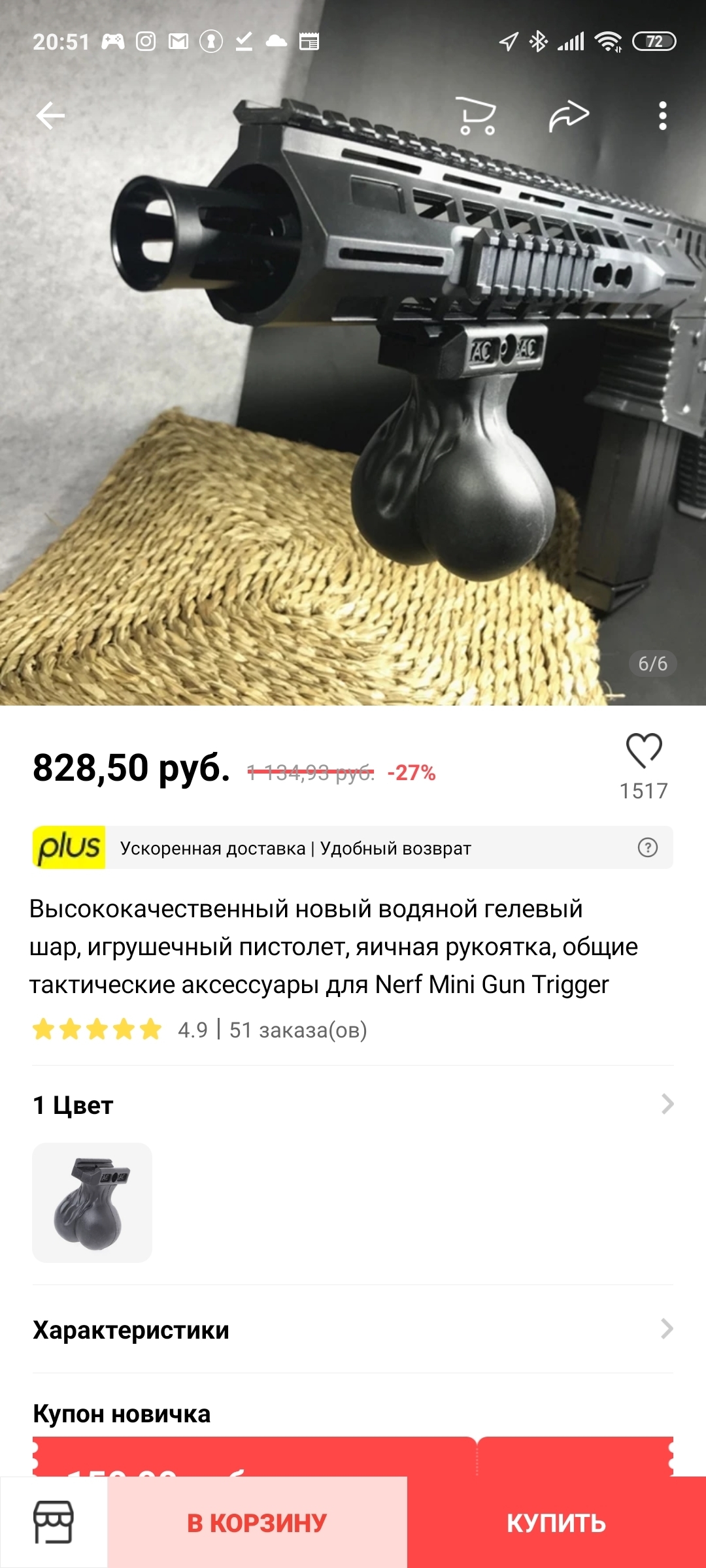This screenshot has height=1568, width=706.
Task: Tap КУПИТЬ to buy now
Action: (556, 1522)
